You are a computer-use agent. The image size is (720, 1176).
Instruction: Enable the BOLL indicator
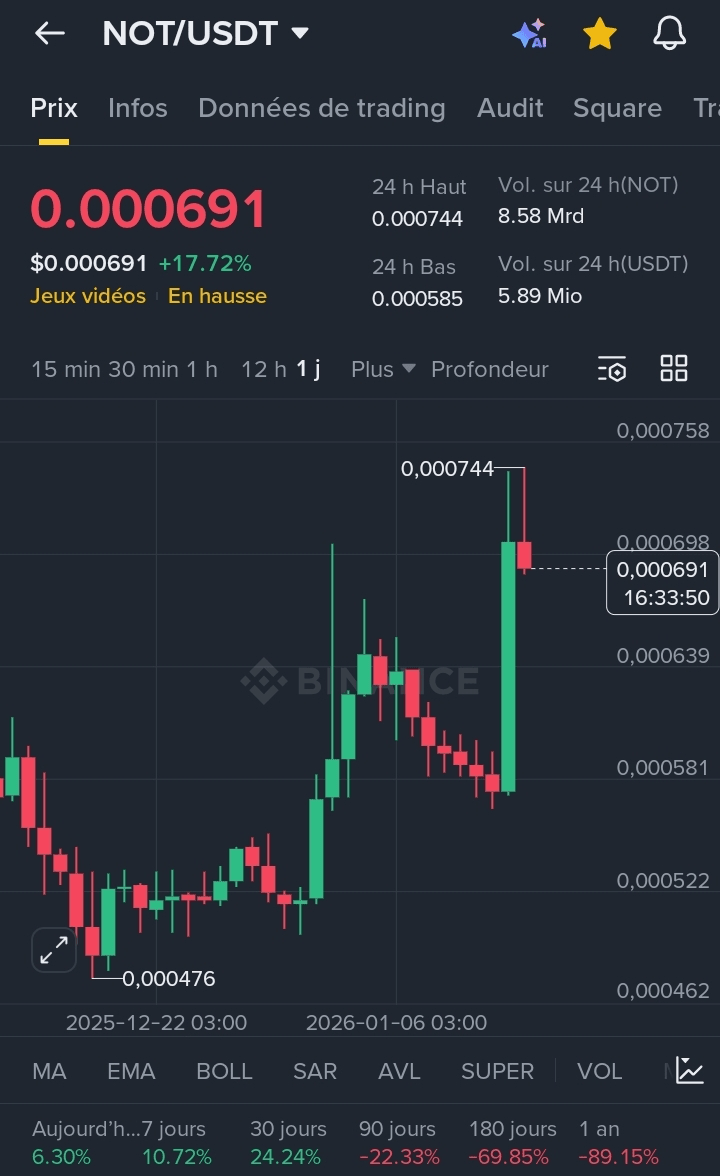[x=224, y=1071]
